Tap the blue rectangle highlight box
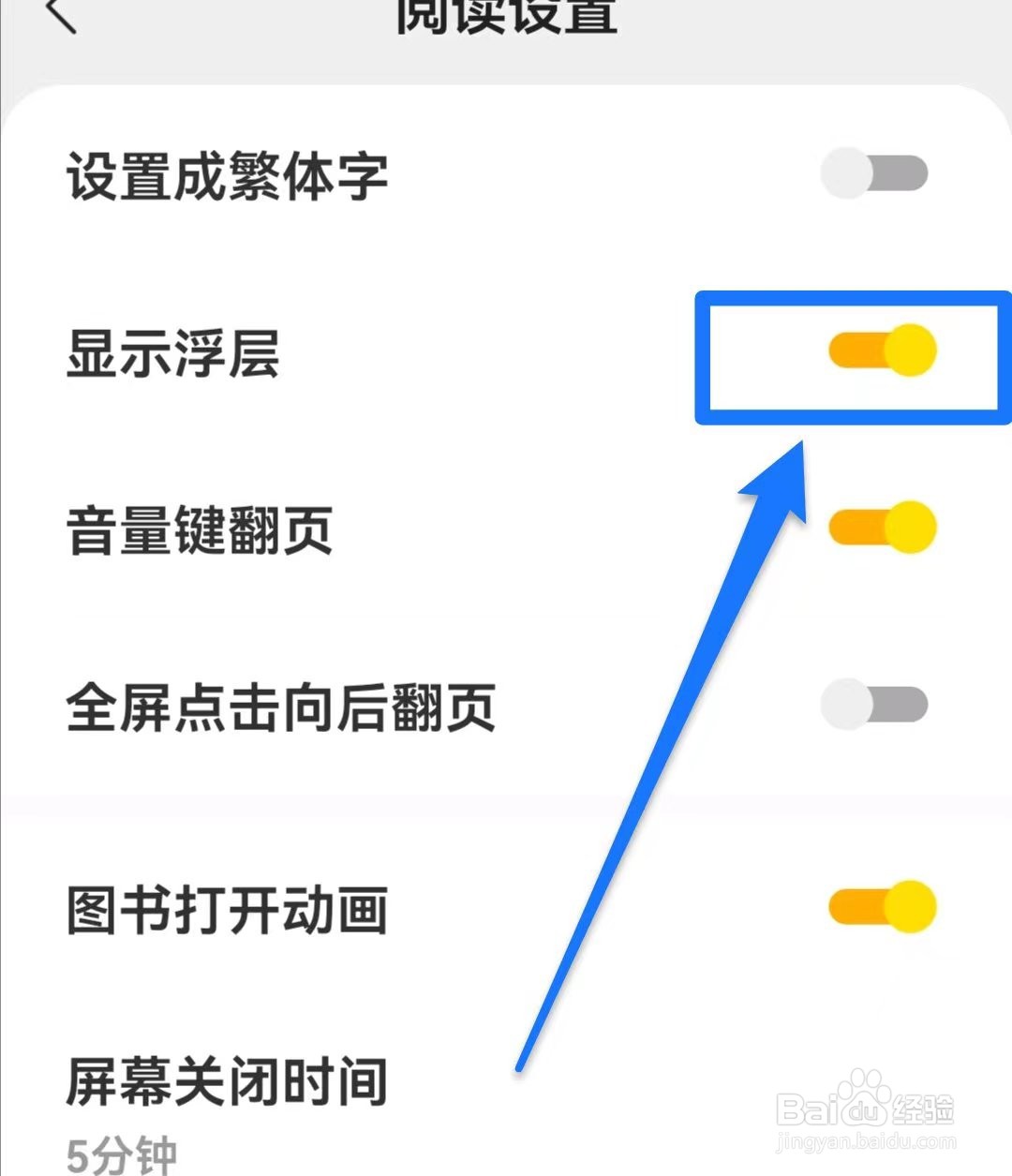 coord(851,358)
